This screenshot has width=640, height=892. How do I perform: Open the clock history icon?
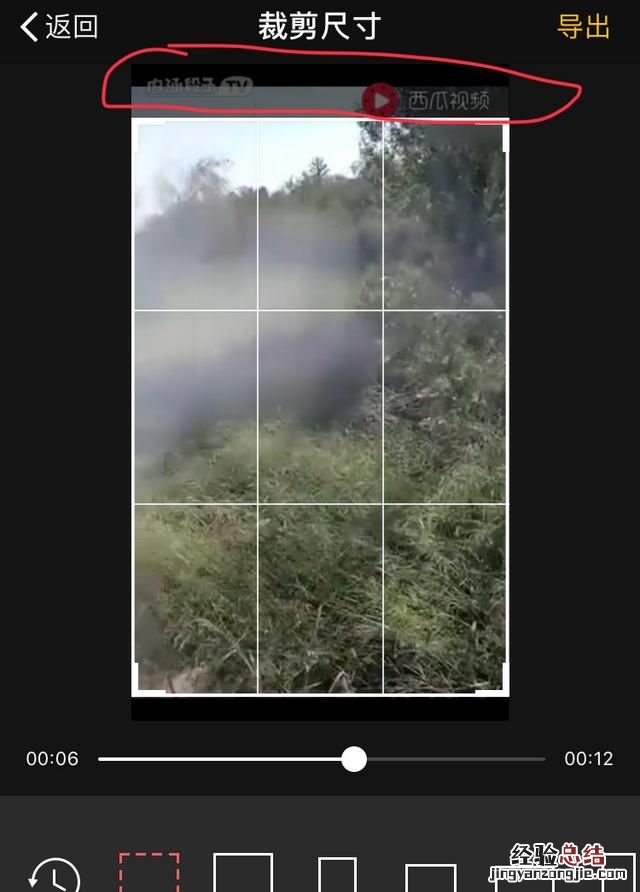[x=54, y=875]
